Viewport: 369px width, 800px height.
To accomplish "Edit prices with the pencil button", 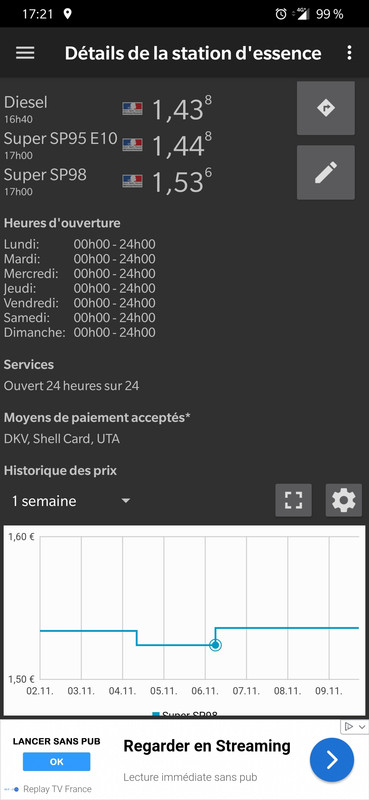I will [x=326, y=172].
